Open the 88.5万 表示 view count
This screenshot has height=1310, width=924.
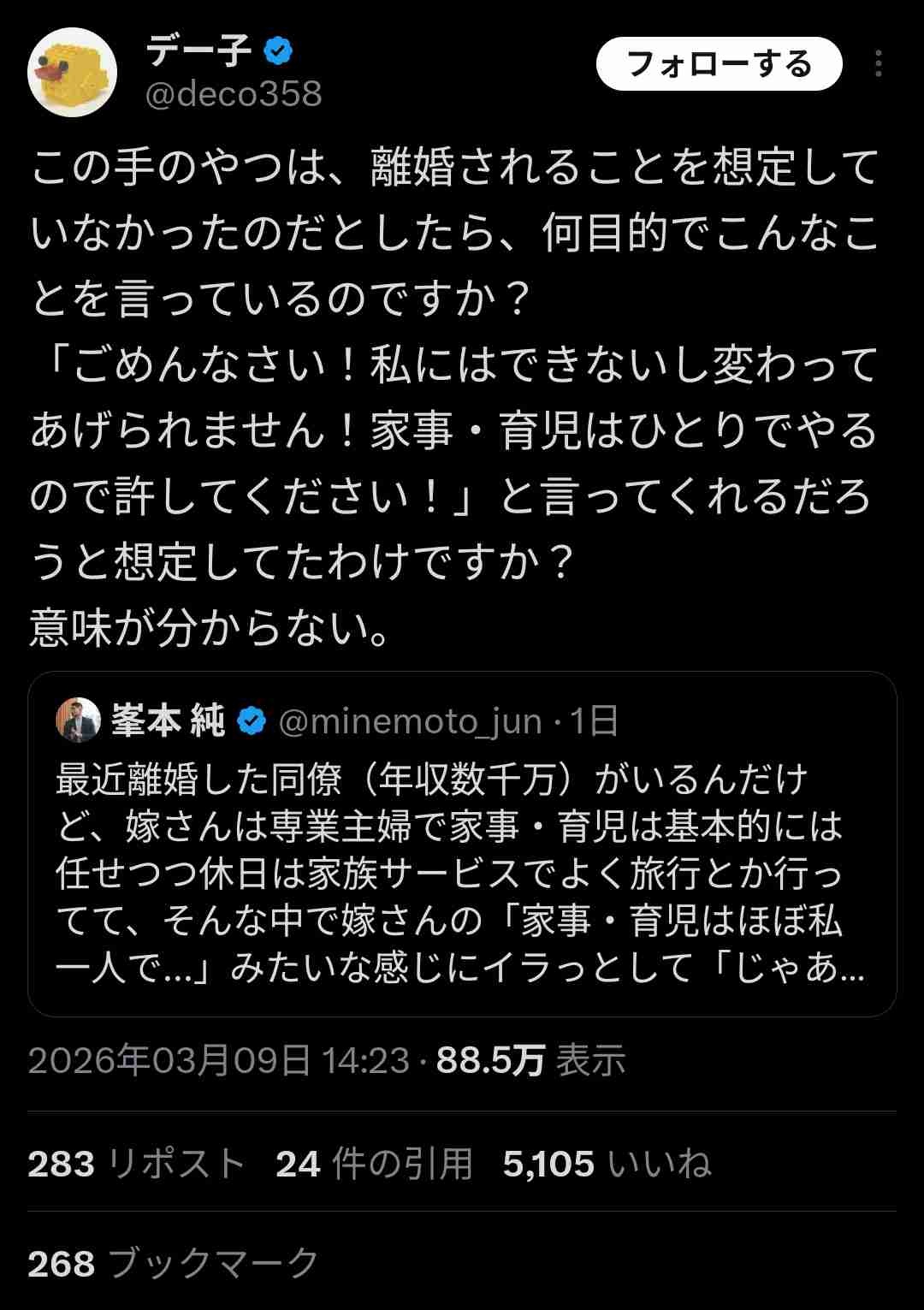pos(530,1061)
